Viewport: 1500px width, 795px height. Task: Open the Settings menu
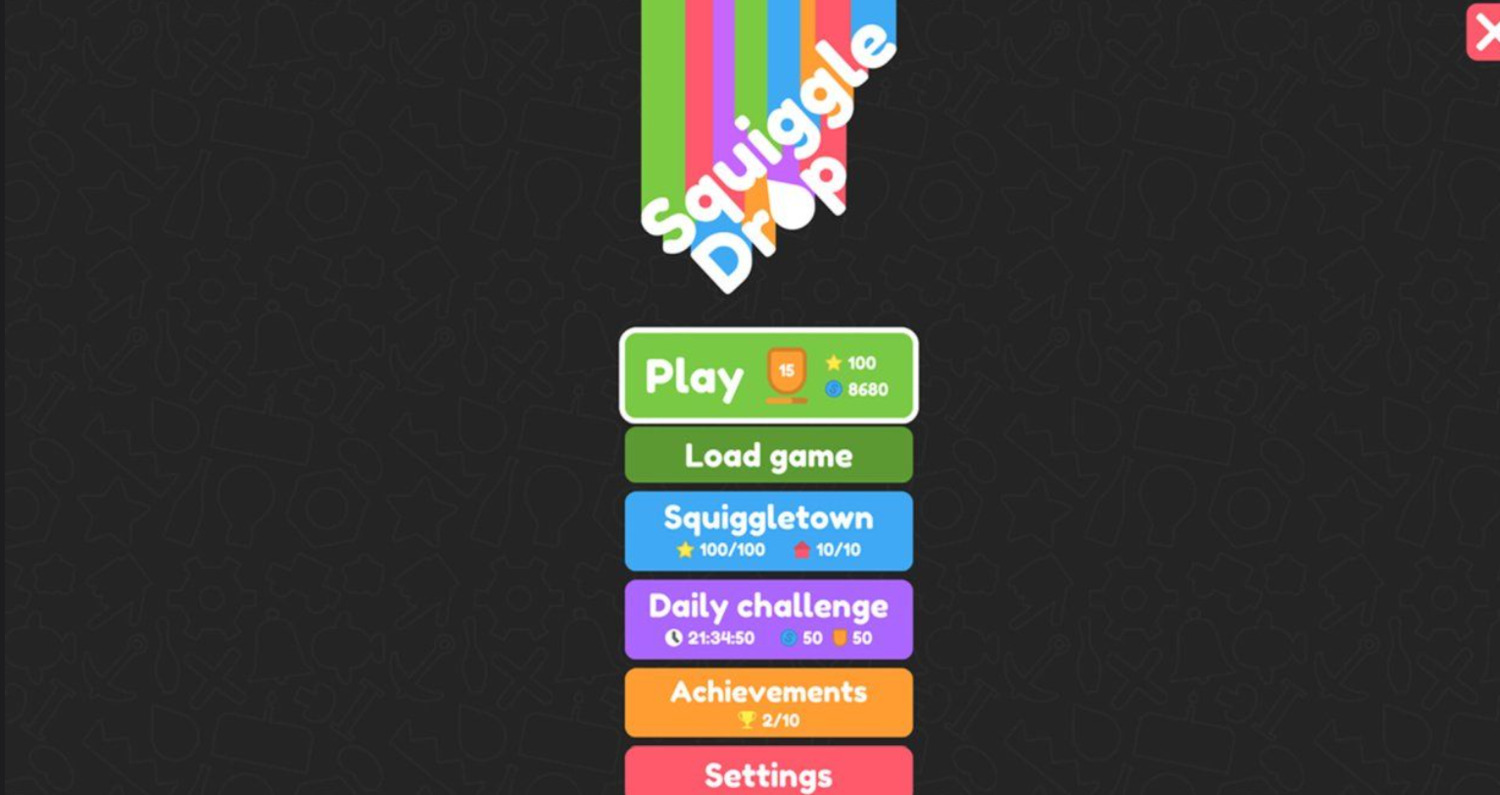[x=768, y=773]
